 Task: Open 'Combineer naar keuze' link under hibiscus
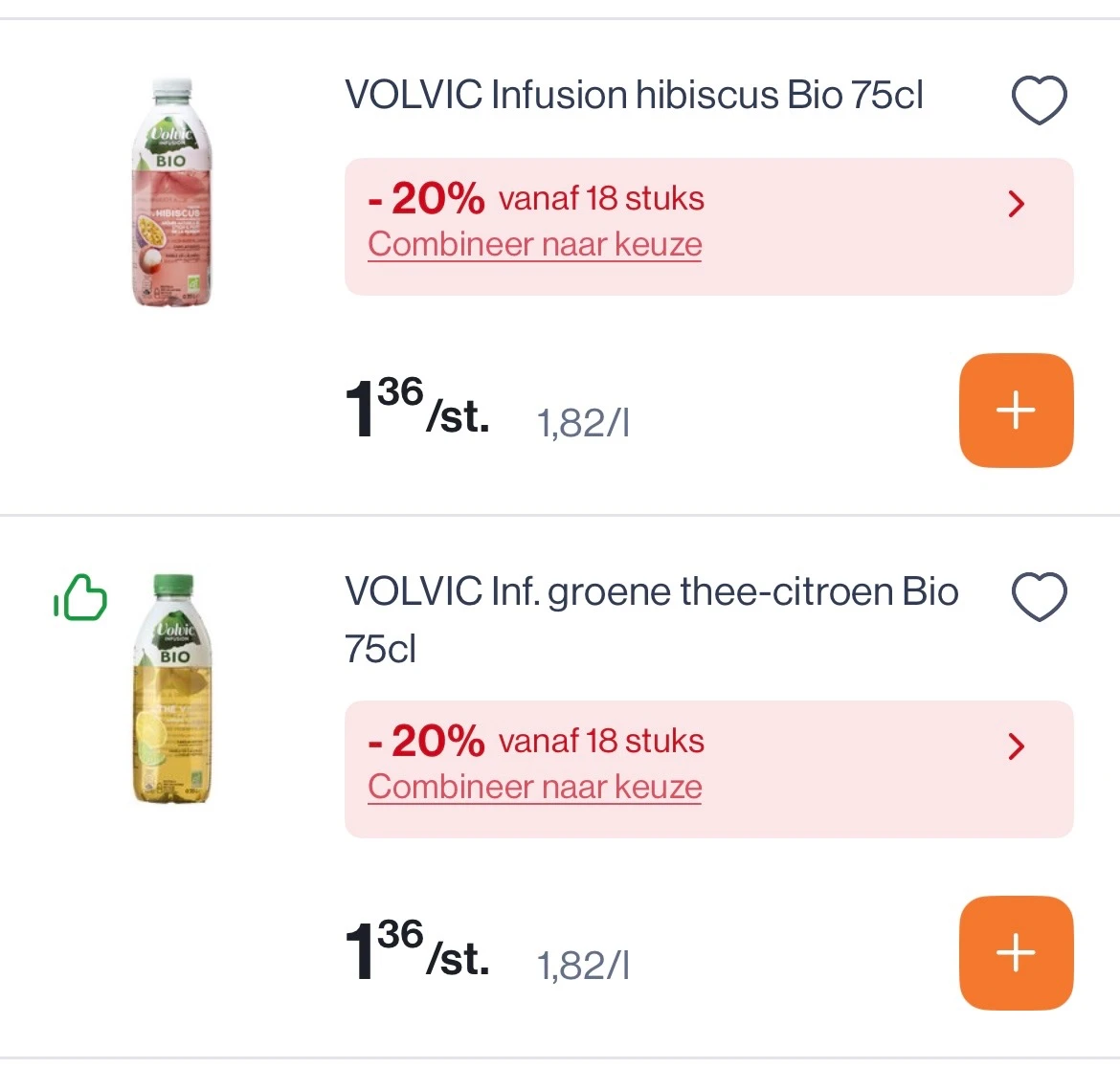pos(534,244)
